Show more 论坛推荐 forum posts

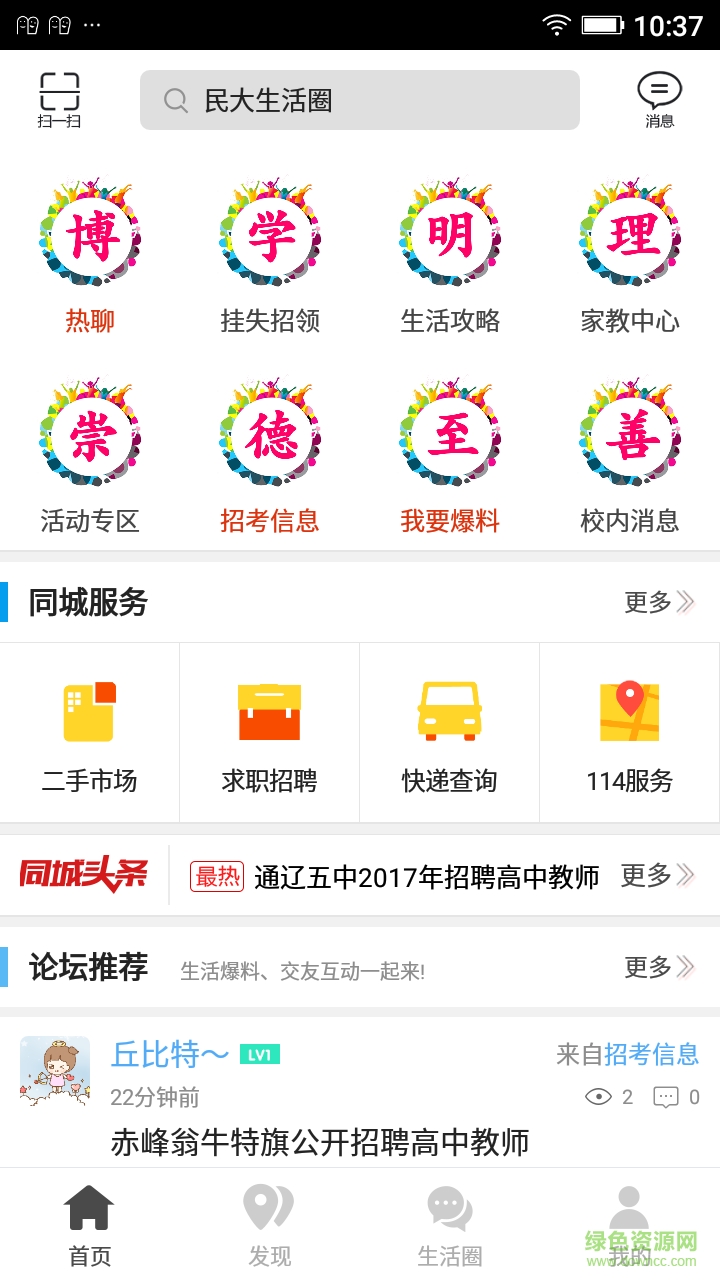coord(659,967)
